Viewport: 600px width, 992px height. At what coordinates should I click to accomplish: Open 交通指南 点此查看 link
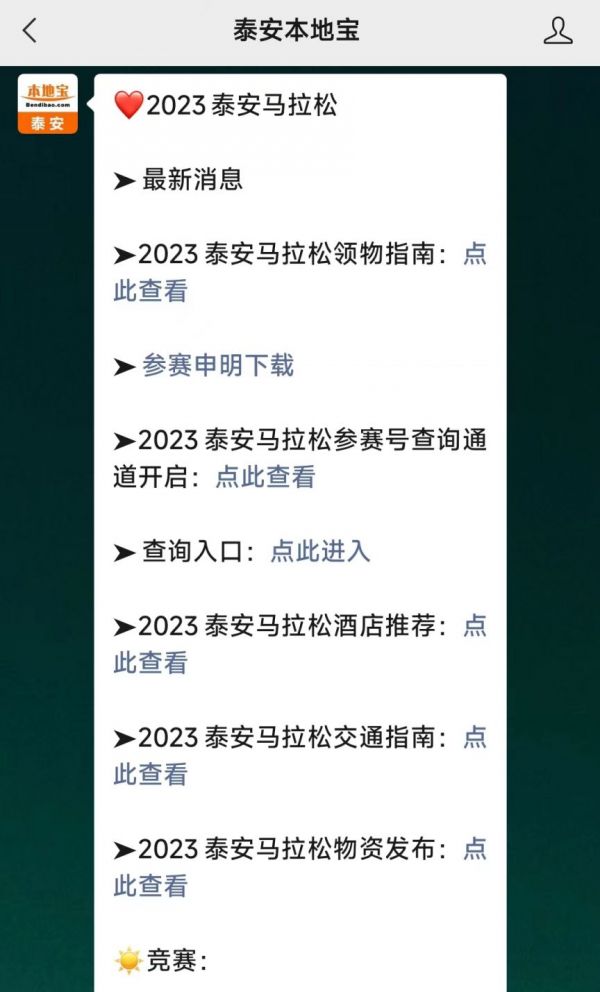coord(151,774)
